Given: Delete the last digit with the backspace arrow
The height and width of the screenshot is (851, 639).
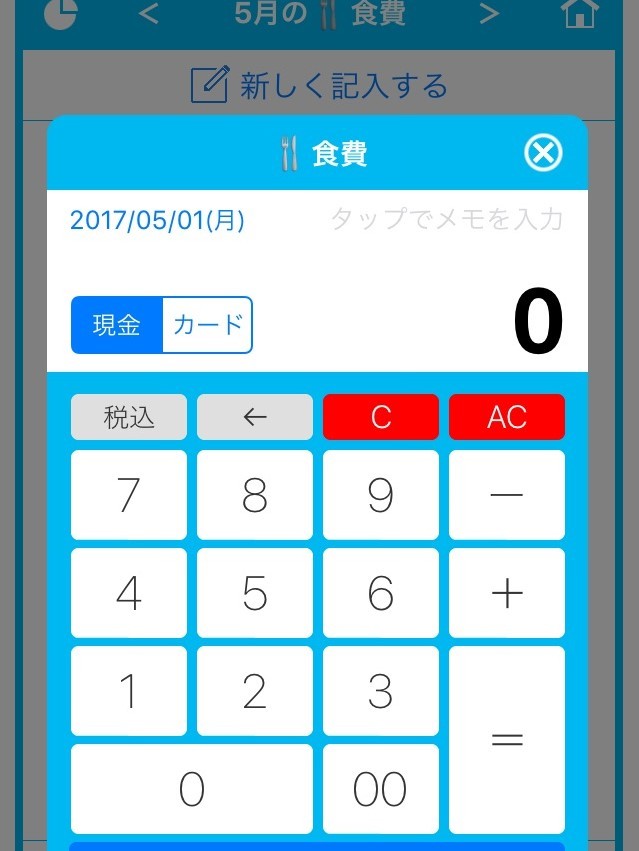Looking at the screenshot, I should (255, 417).
